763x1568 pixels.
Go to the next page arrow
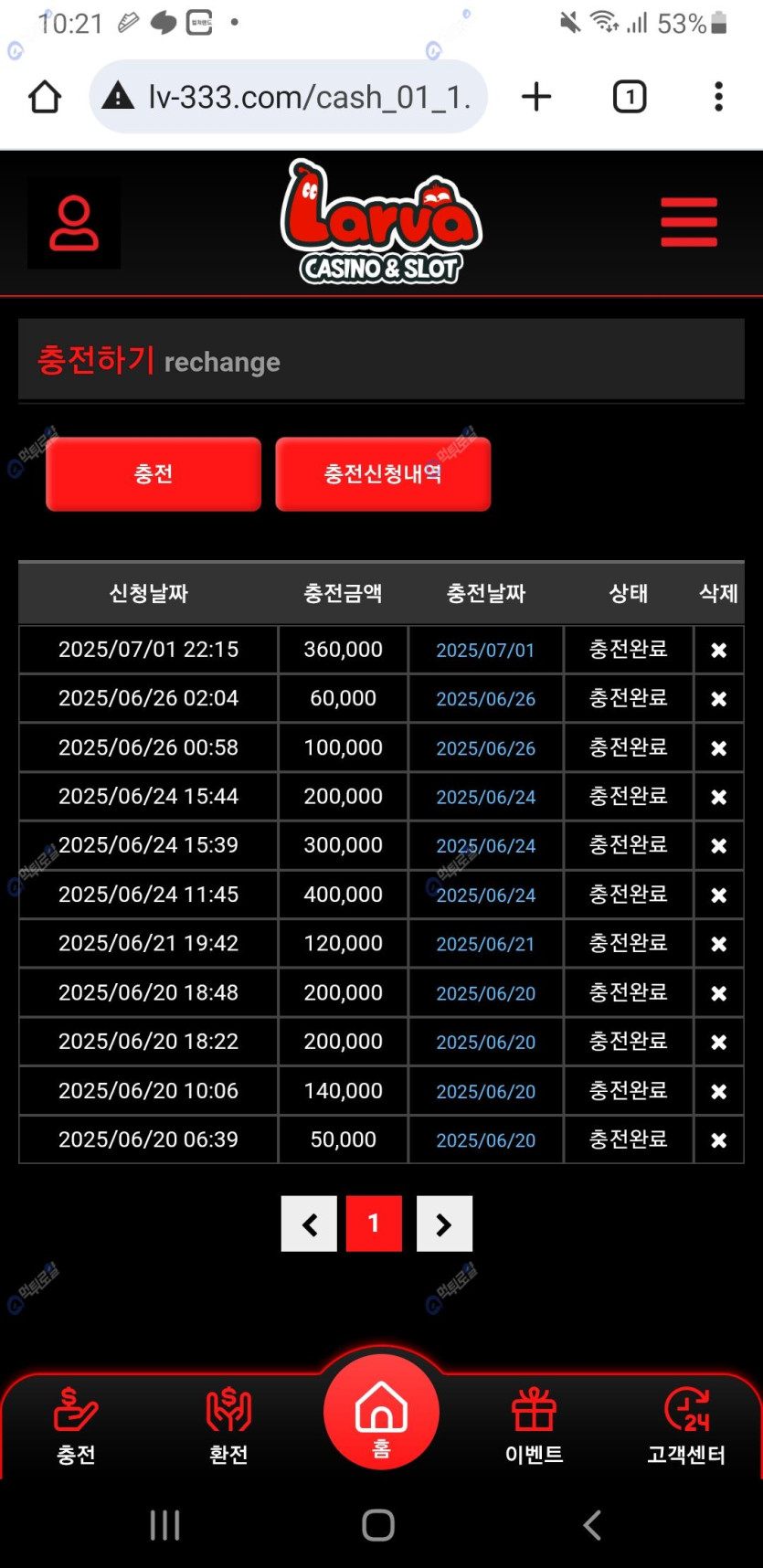[444, 1224]
